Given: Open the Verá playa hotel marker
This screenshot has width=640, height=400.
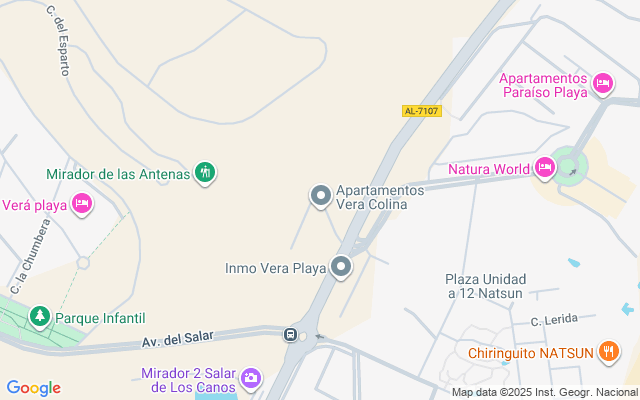Looking at the screenshot, I should tap(82, 205).
